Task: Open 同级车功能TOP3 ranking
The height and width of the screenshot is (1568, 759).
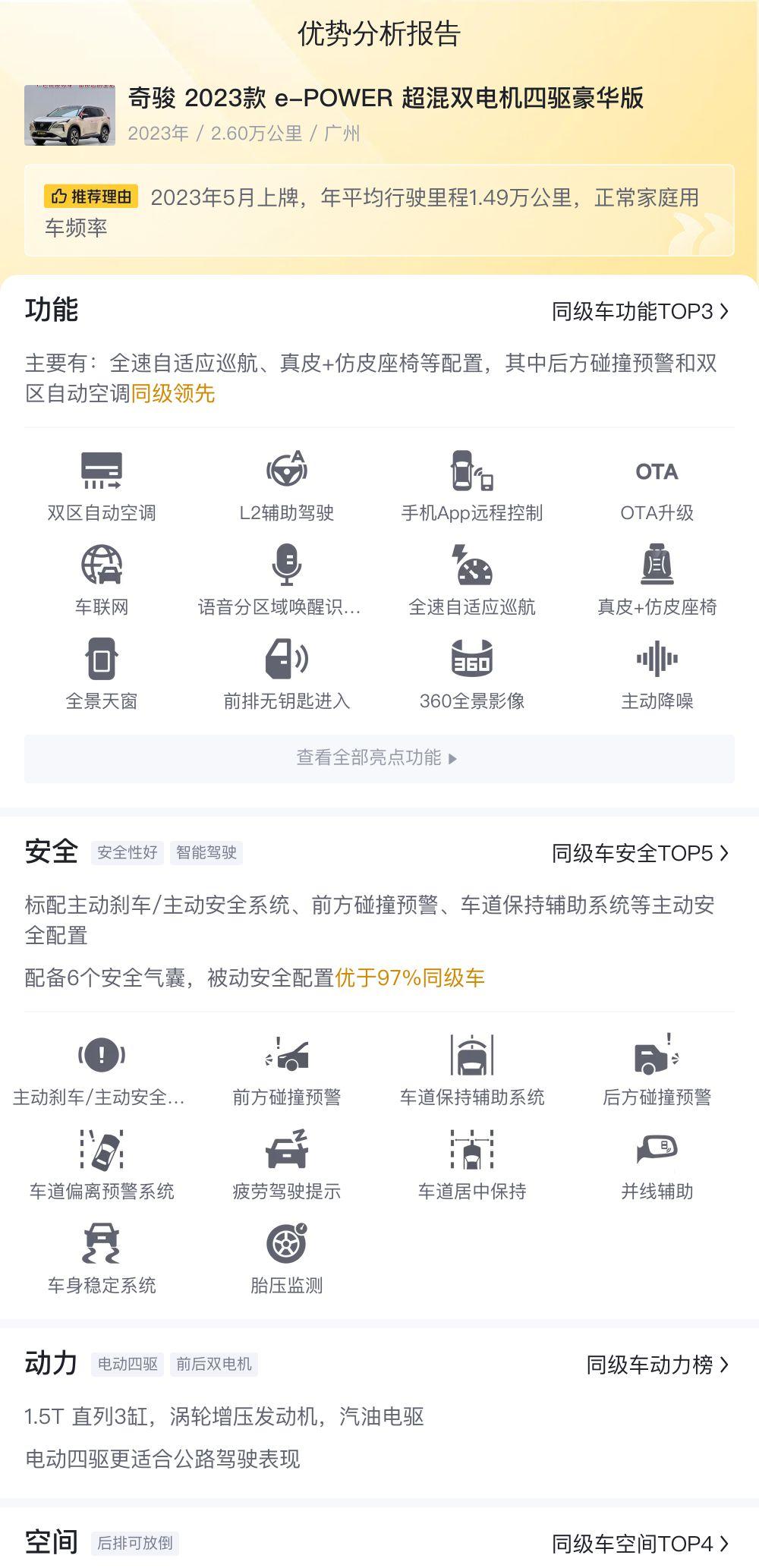Action: [641, 311]
